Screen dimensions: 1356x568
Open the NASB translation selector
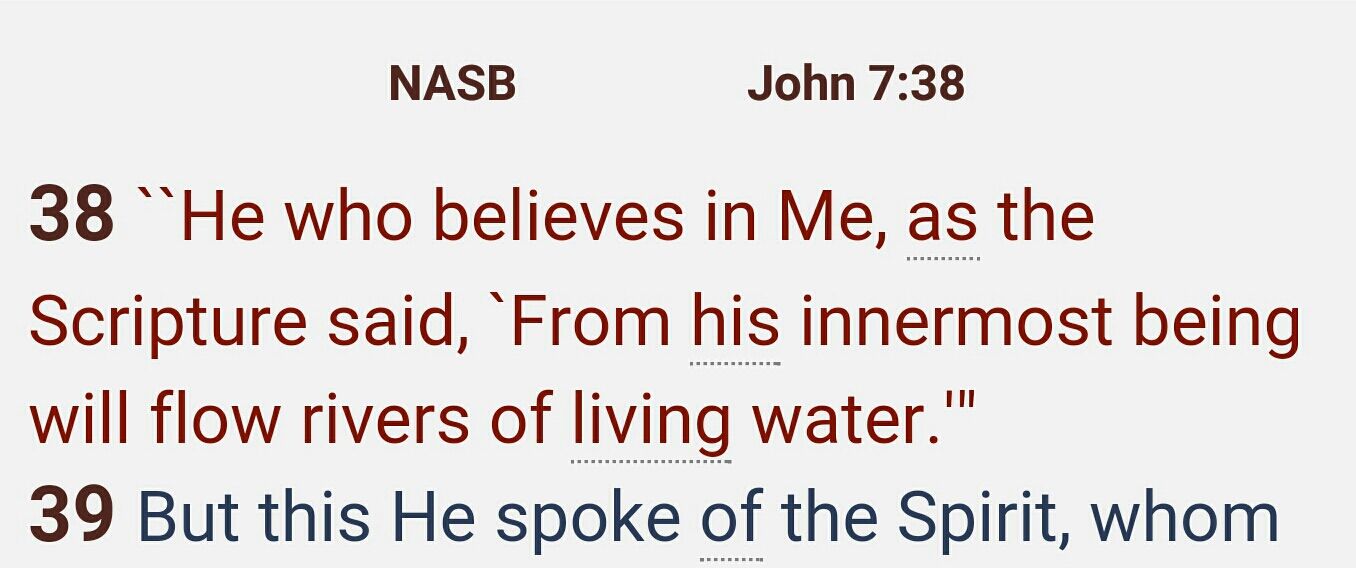[x=452, y=84]
